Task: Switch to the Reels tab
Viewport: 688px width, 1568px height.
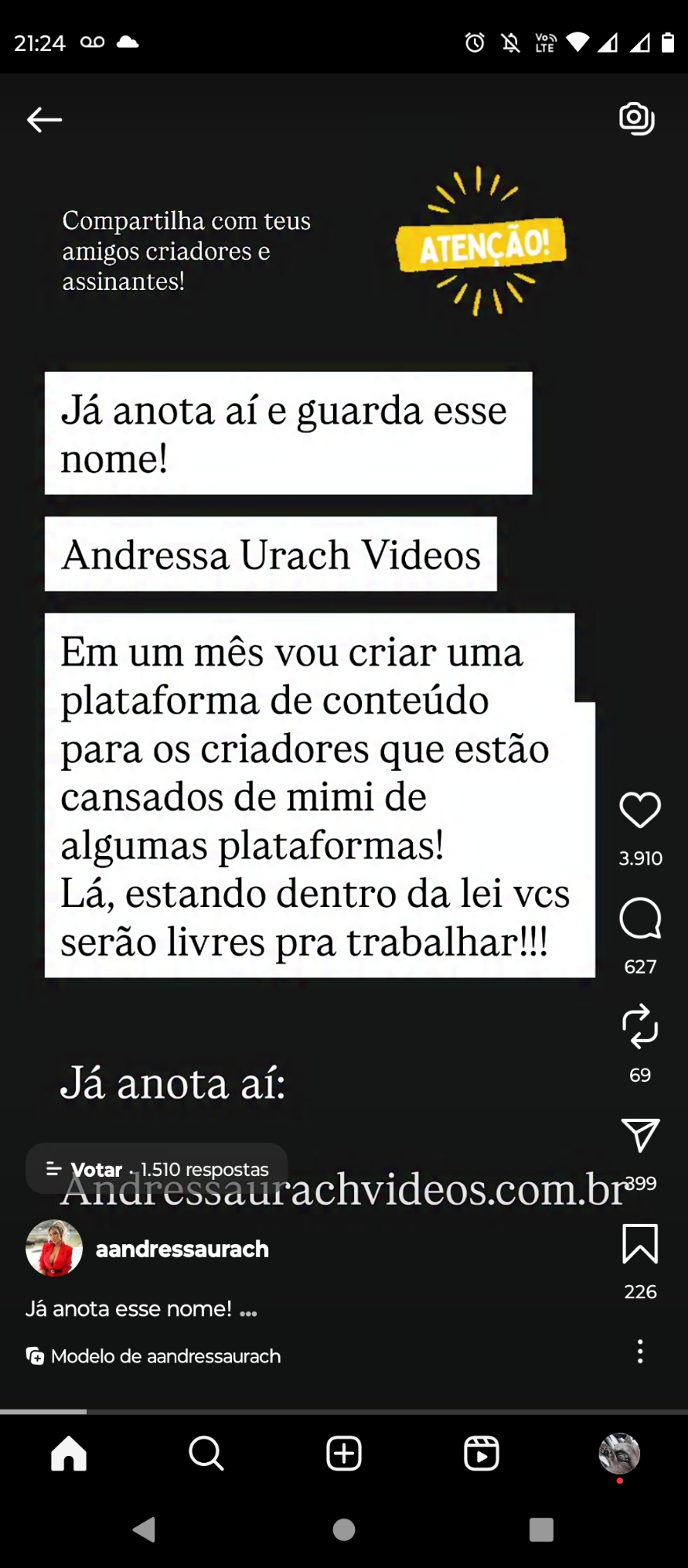Action: coord(481,1454)
